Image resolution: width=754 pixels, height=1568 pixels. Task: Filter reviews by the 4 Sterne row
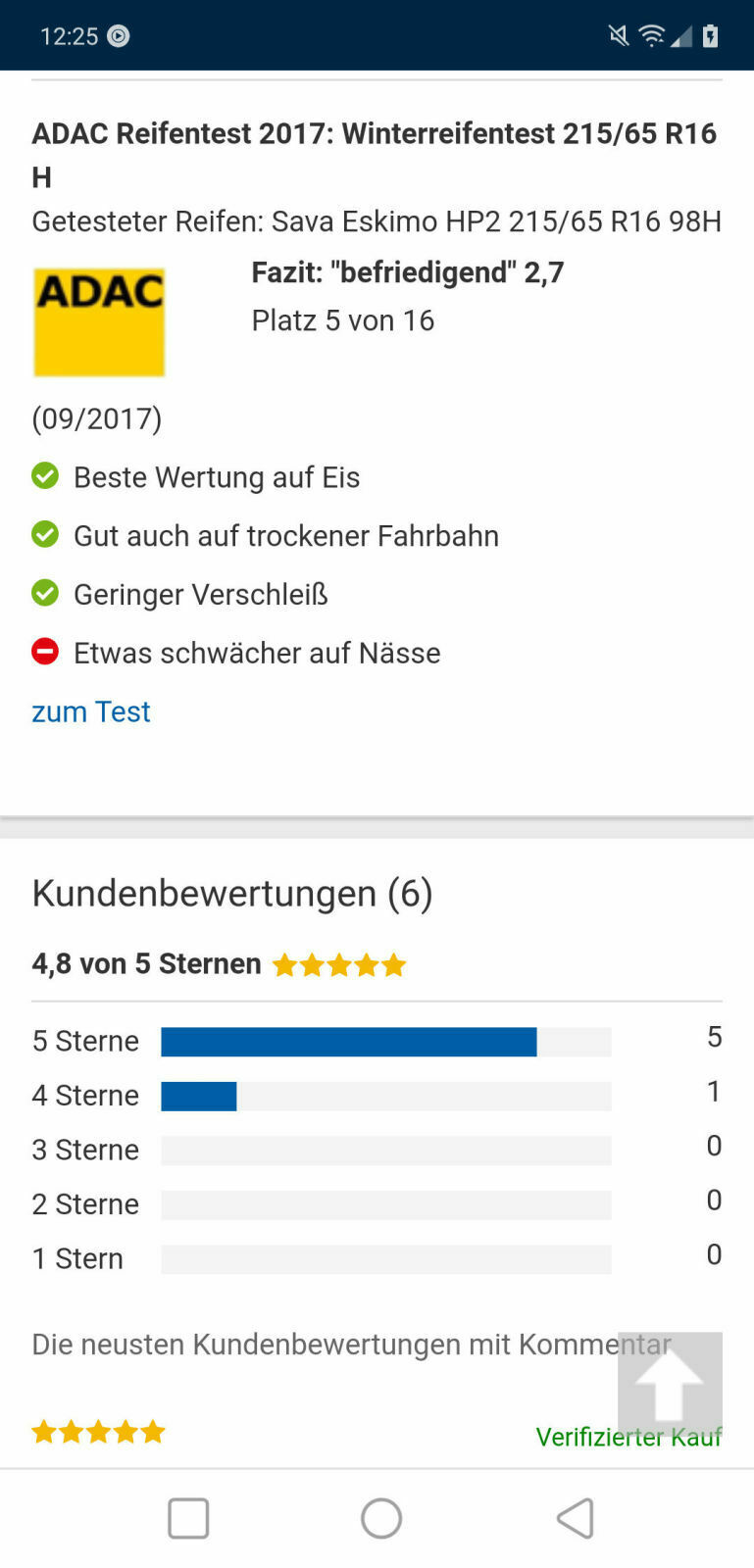click(377, 1096)
